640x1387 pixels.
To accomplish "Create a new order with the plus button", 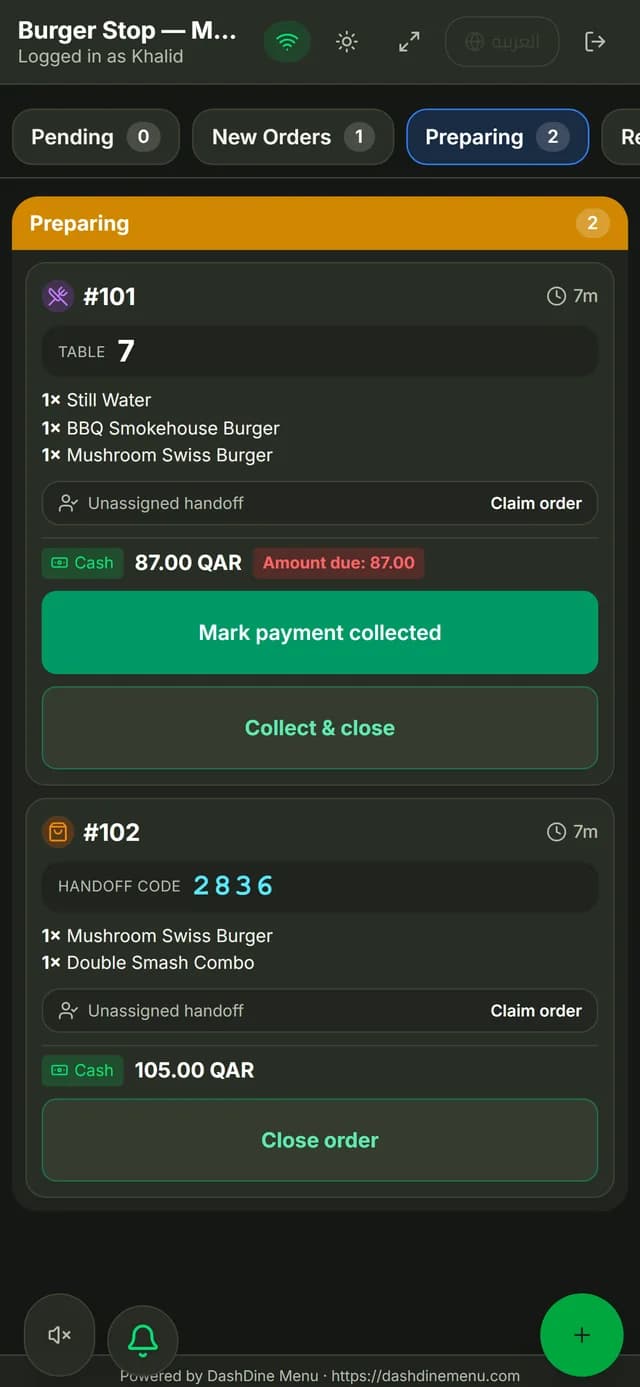I will pyautogui.click(x=582, y=1335).
